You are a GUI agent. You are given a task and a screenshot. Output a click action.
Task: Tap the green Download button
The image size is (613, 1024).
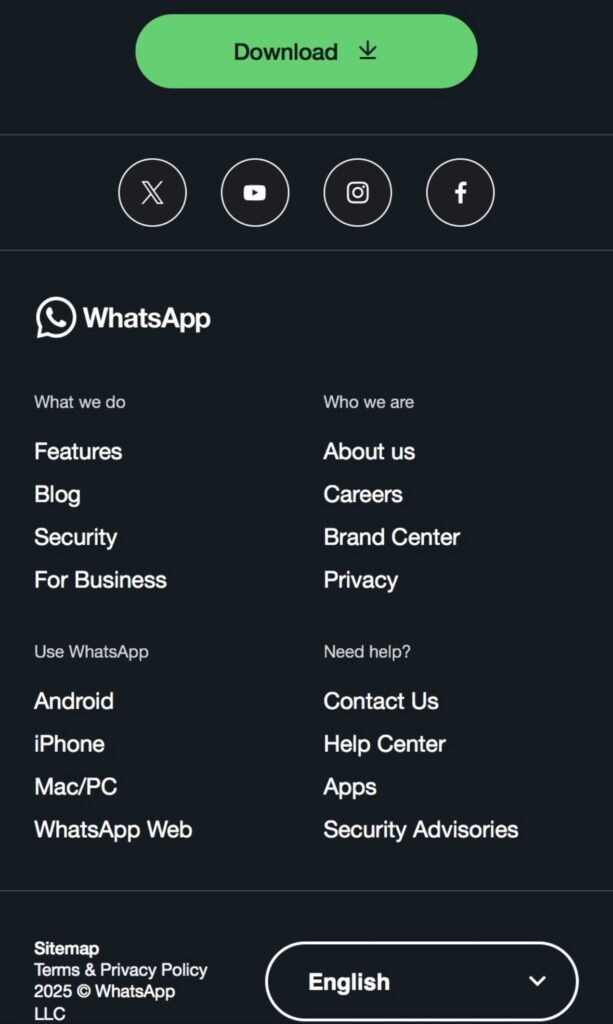click(306, 51)
